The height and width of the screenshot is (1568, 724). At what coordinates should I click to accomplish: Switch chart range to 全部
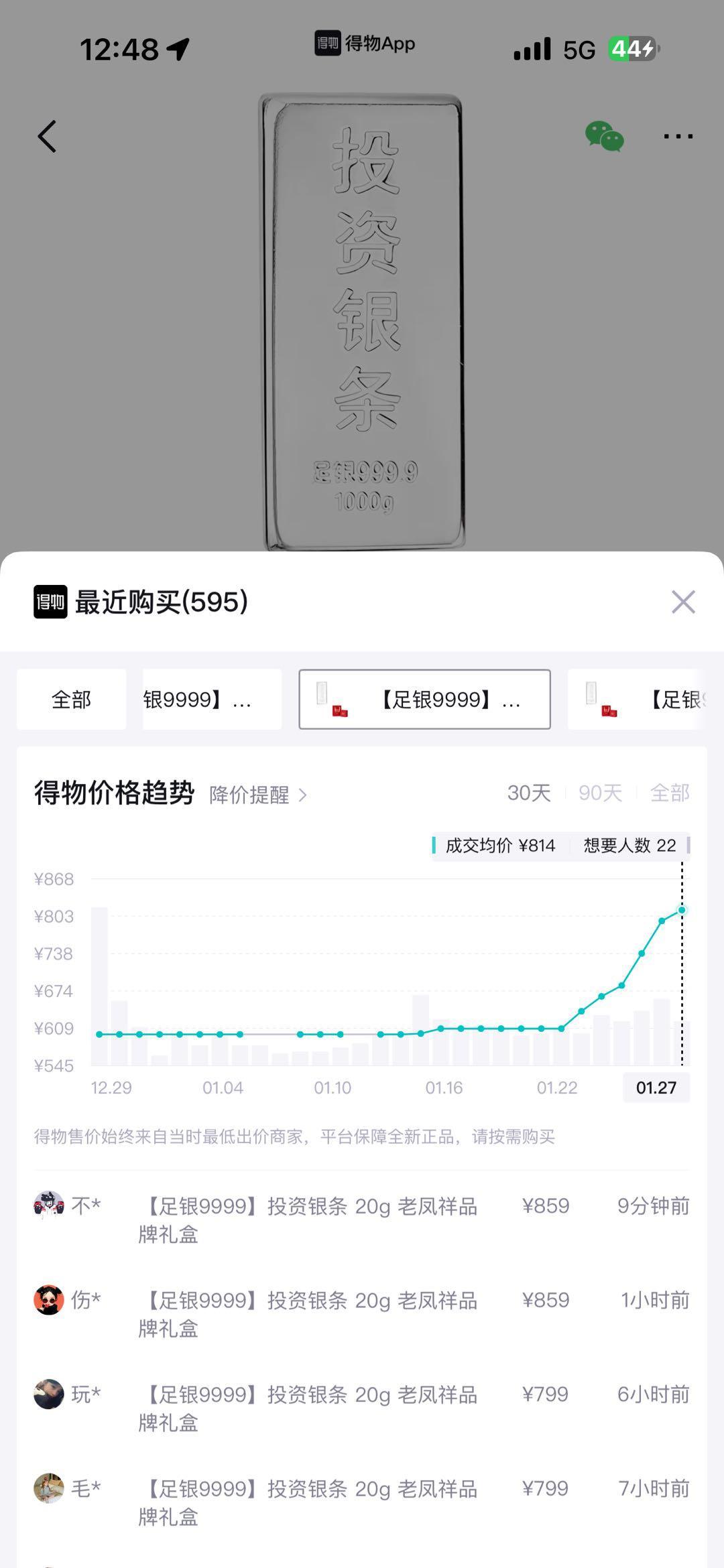(x=670, y=793)
